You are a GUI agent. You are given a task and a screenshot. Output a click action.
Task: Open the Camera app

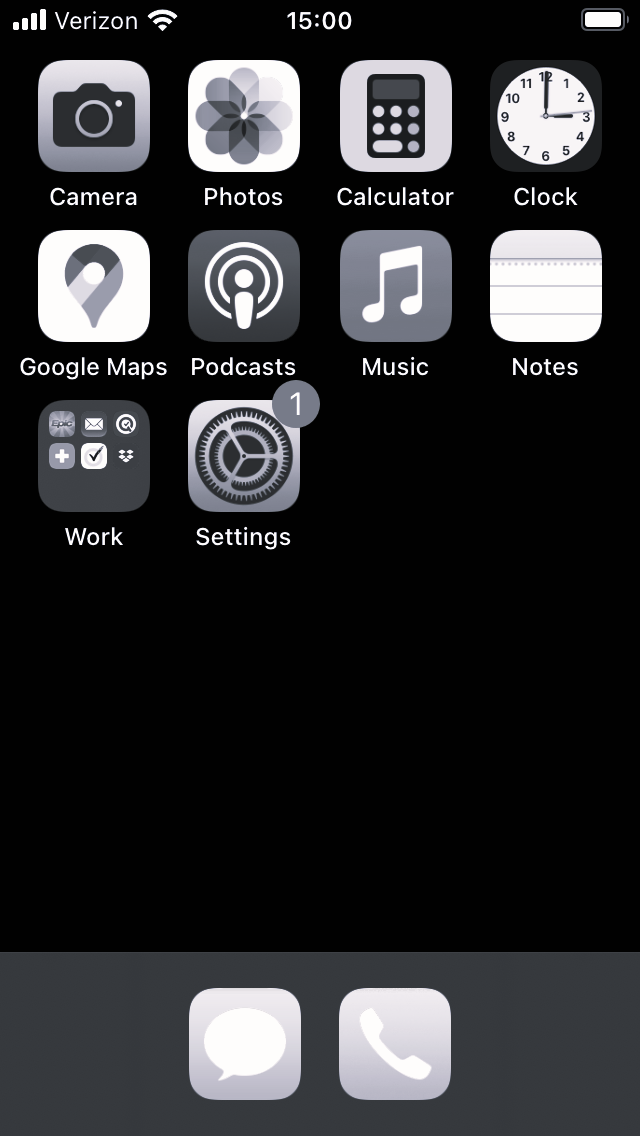(x=94, y=116)
